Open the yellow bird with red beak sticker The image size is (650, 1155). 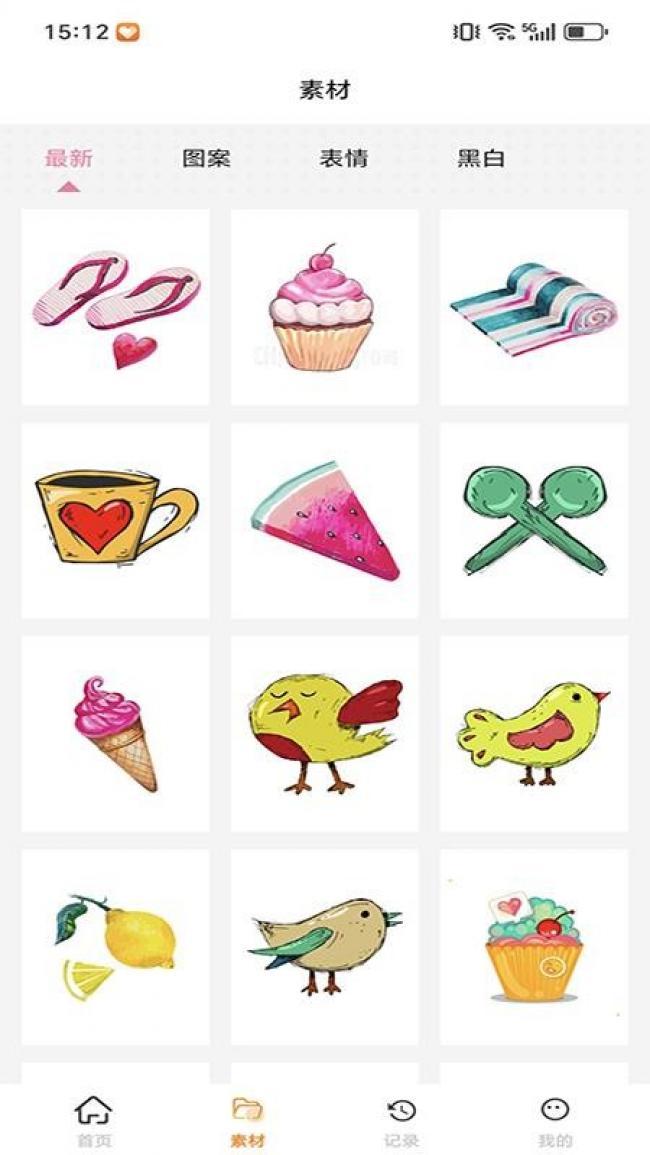point(534,733)
